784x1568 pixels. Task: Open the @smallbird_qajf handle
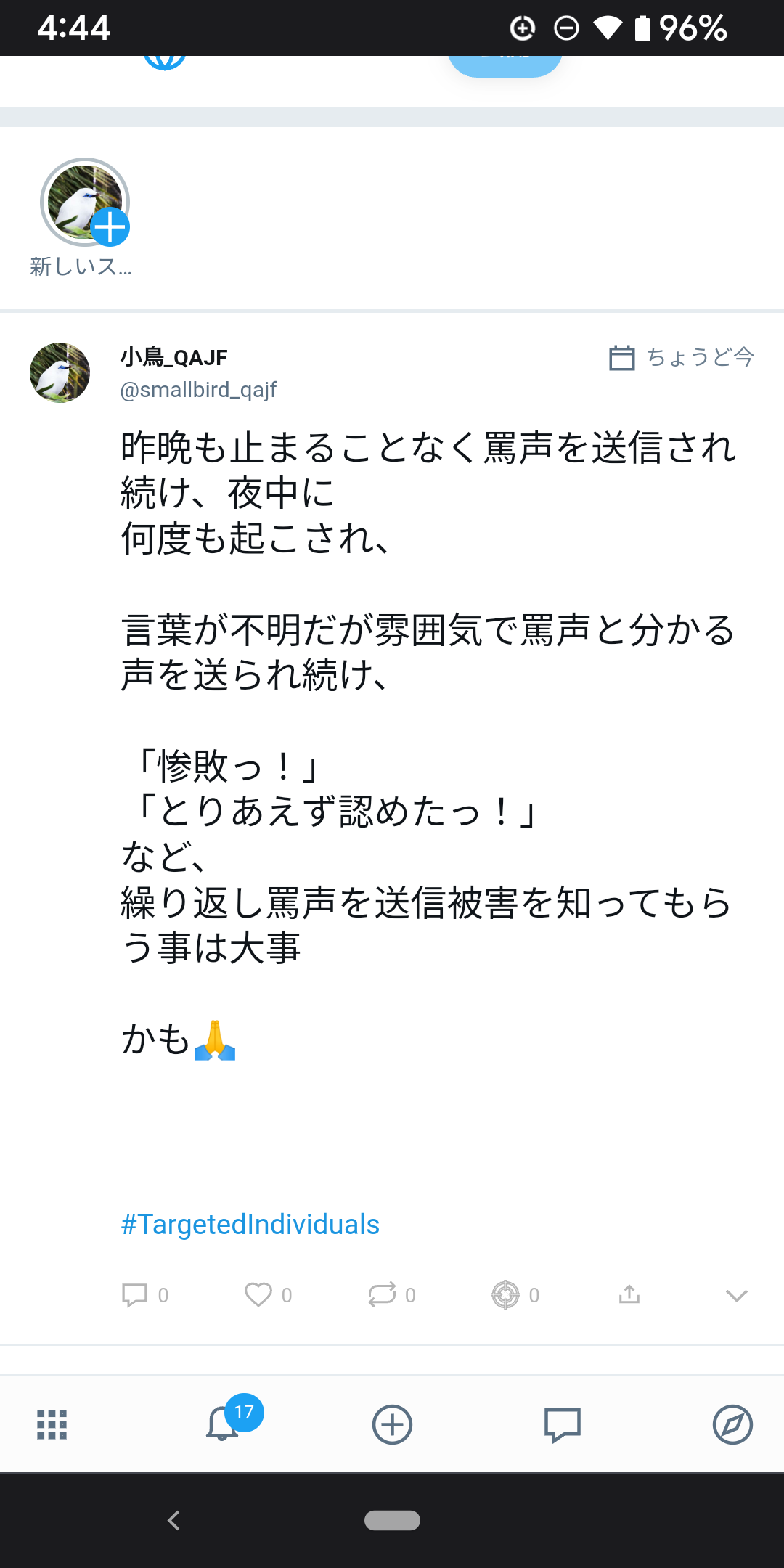198,391
